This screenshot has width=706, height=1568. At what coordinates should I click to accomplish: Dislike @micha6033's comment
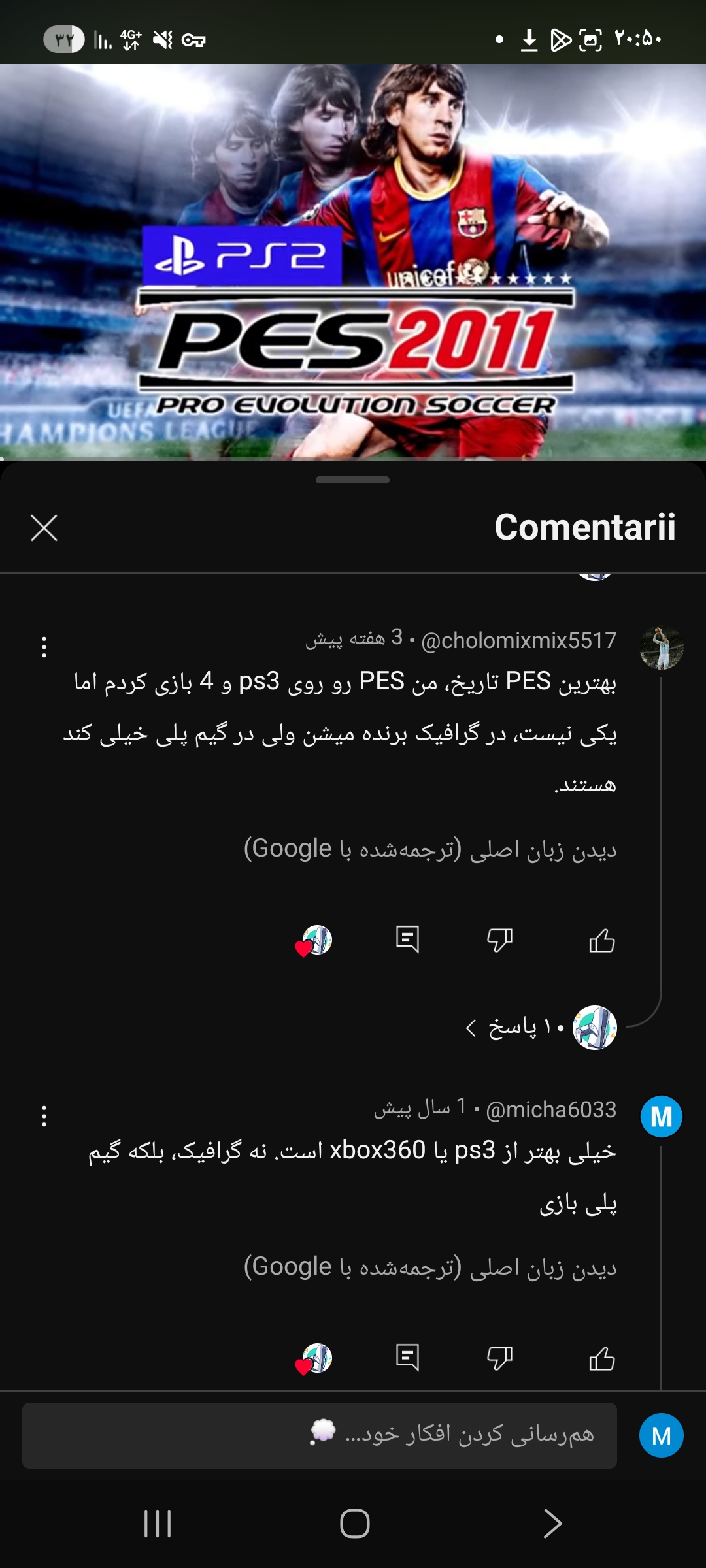pyautogui.click(x=499, y=1358)
